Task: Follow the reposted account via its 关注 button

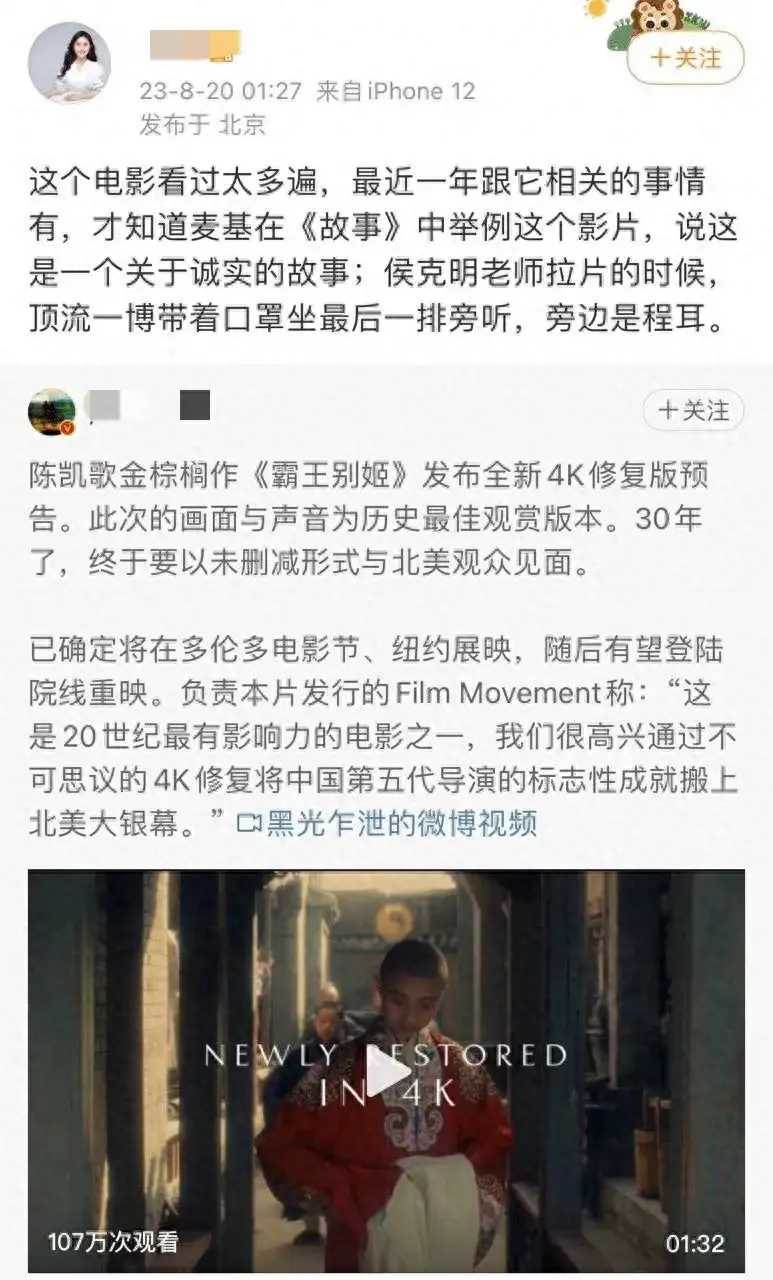Action: coord(692,410)
